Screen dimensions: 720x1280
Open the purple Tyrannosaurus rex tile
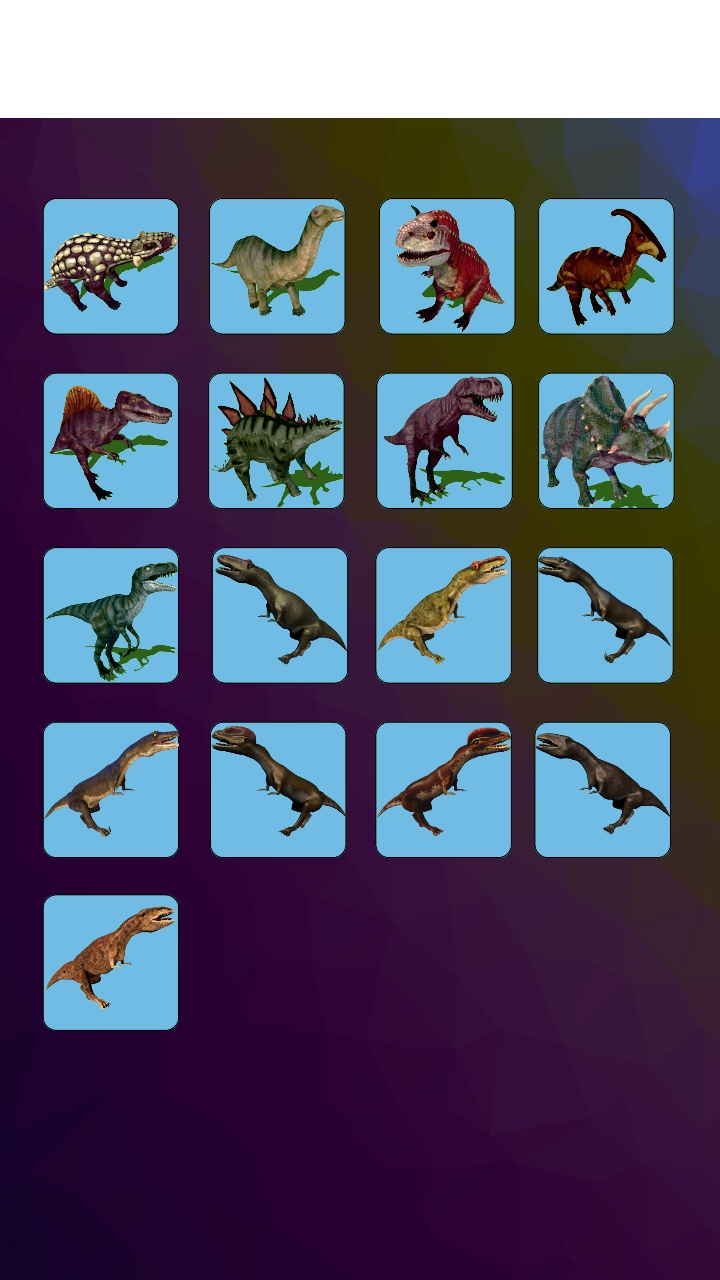445,441
